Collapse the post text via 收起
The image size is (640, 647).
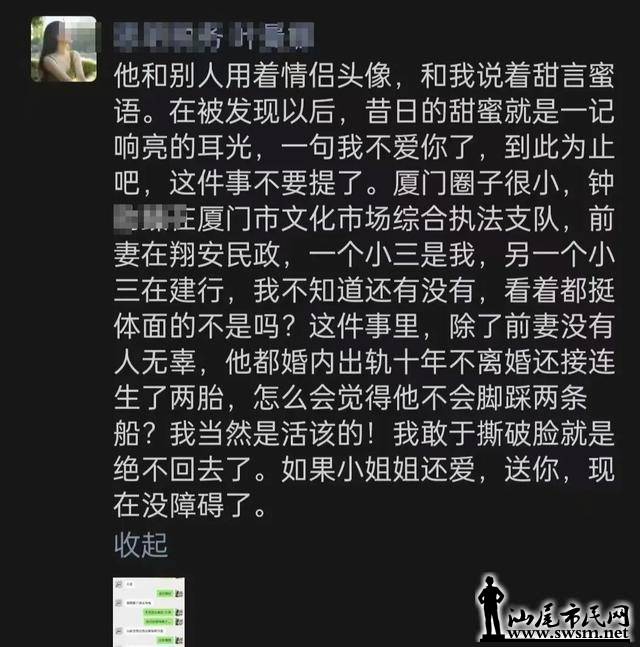(140, 544)
